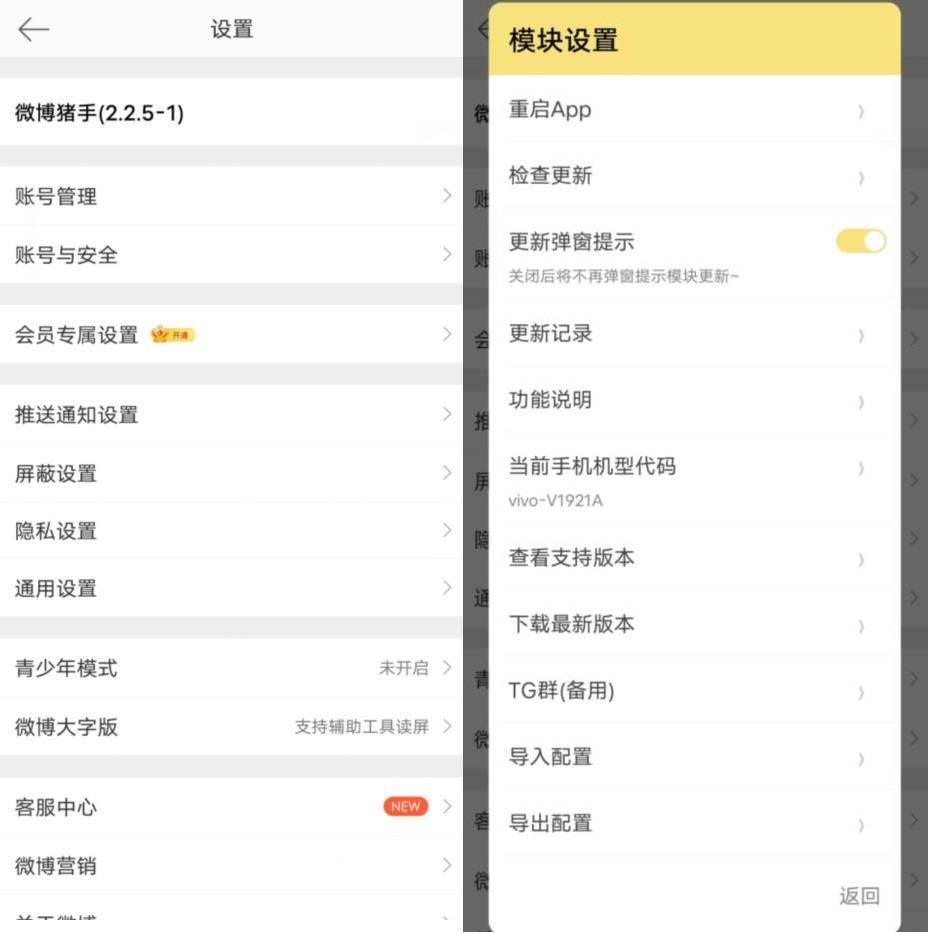Open 微博大字版 option
Viewport: 929px width, 933px height.
point(232,727)
